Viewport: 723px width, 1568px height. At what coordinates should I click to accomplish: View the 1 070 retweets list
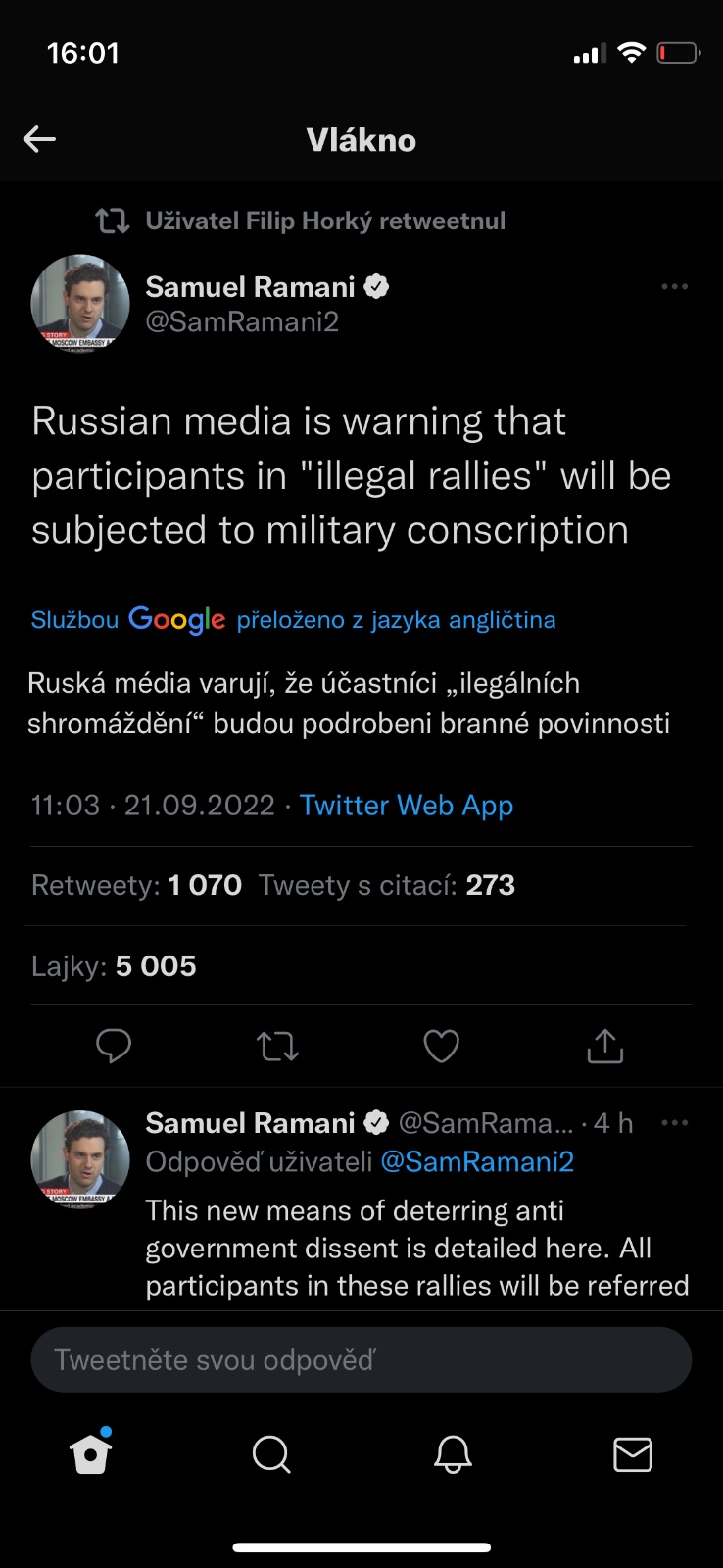pyautogui.click(x=137, y=885)
